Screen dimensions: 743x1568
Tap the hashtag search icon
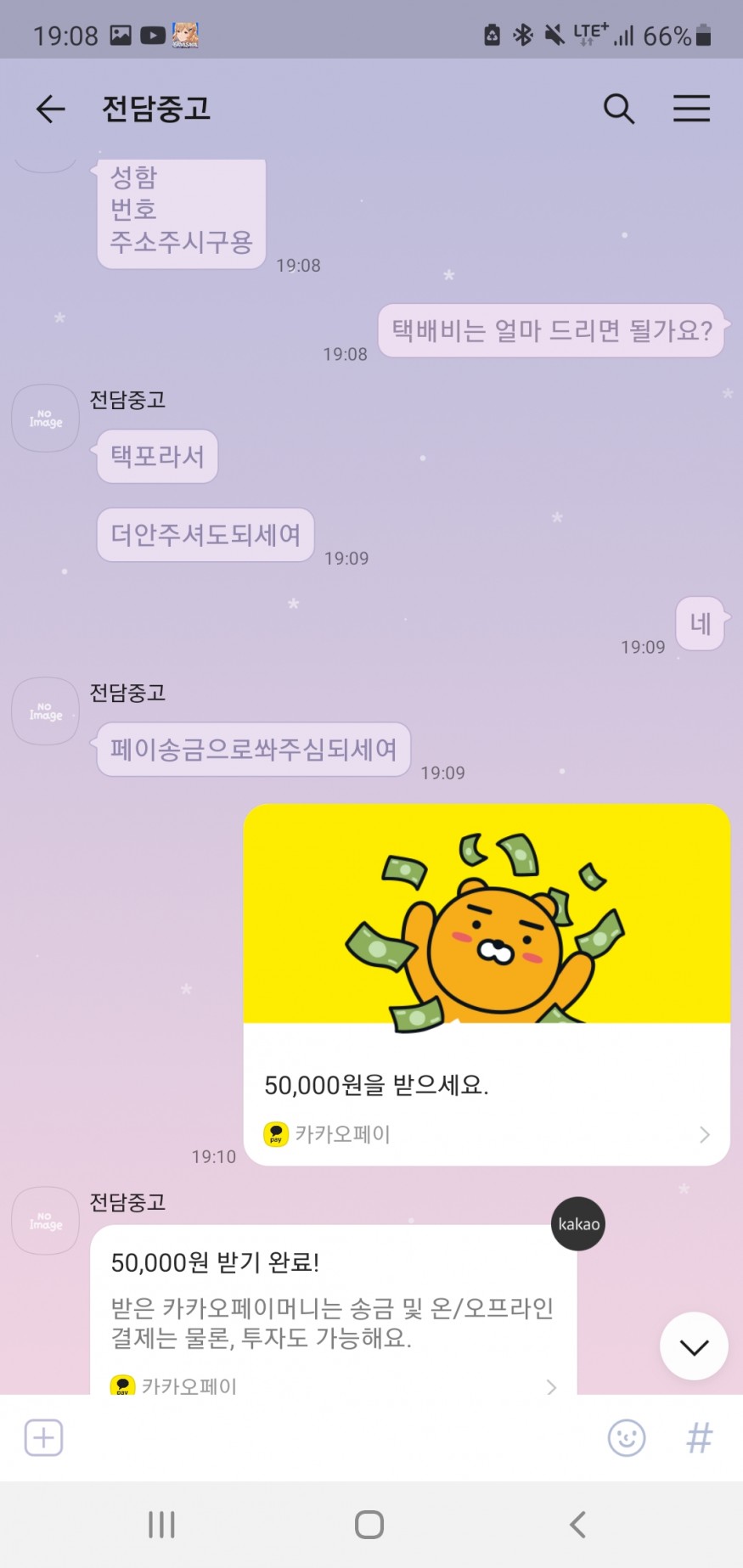click(x=699, y=1438)
